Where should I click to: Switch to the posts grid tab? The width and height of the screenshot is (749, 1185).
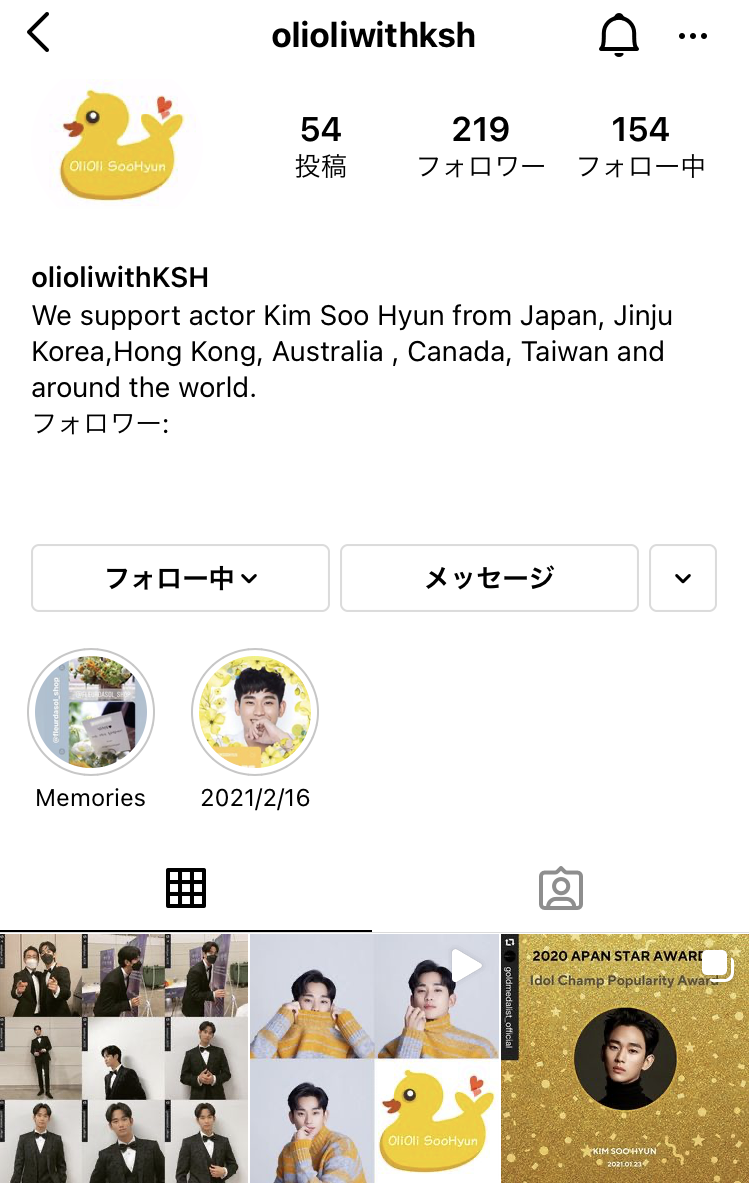(x=186, y=887)
